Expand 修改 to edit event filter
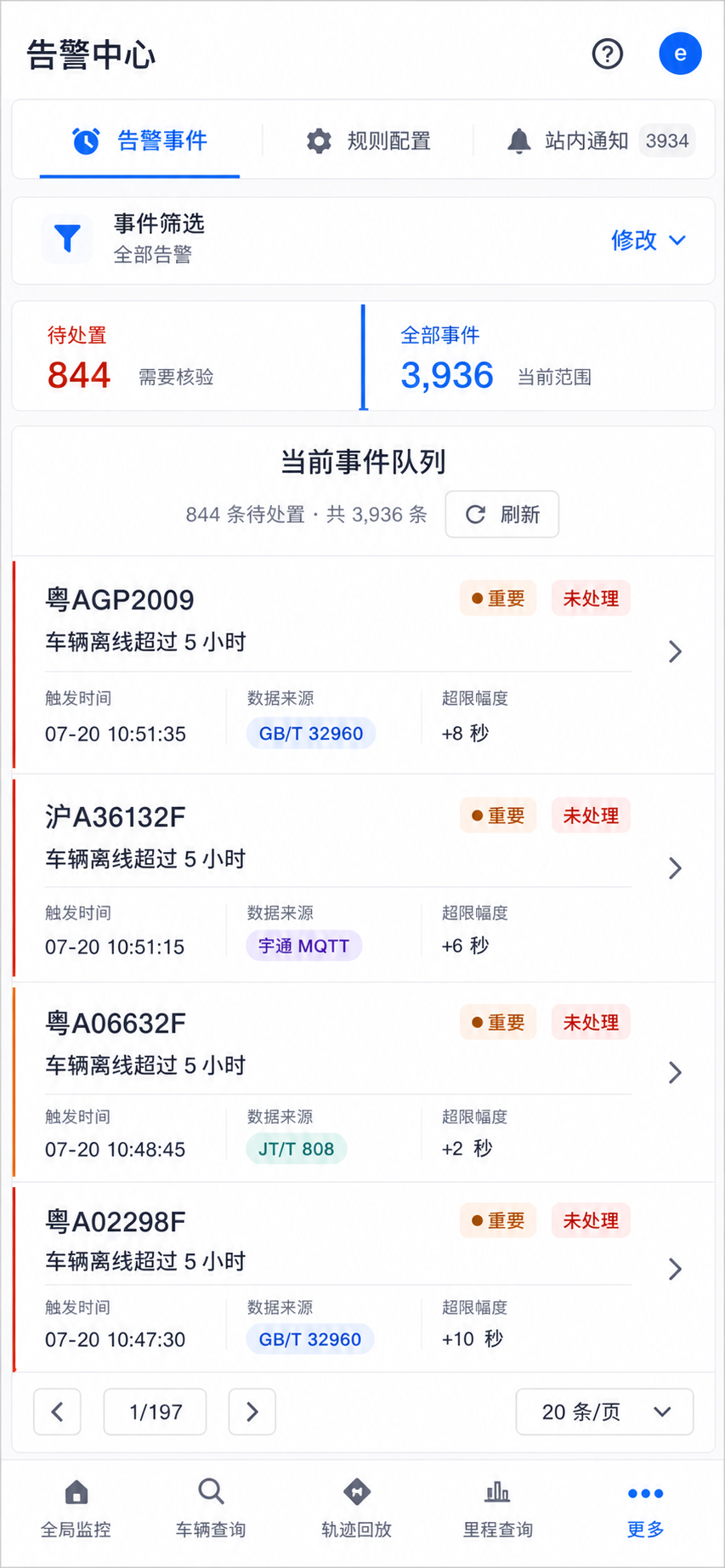Image resolution: width=725 pixels, height=1568 pixels. 648,240
